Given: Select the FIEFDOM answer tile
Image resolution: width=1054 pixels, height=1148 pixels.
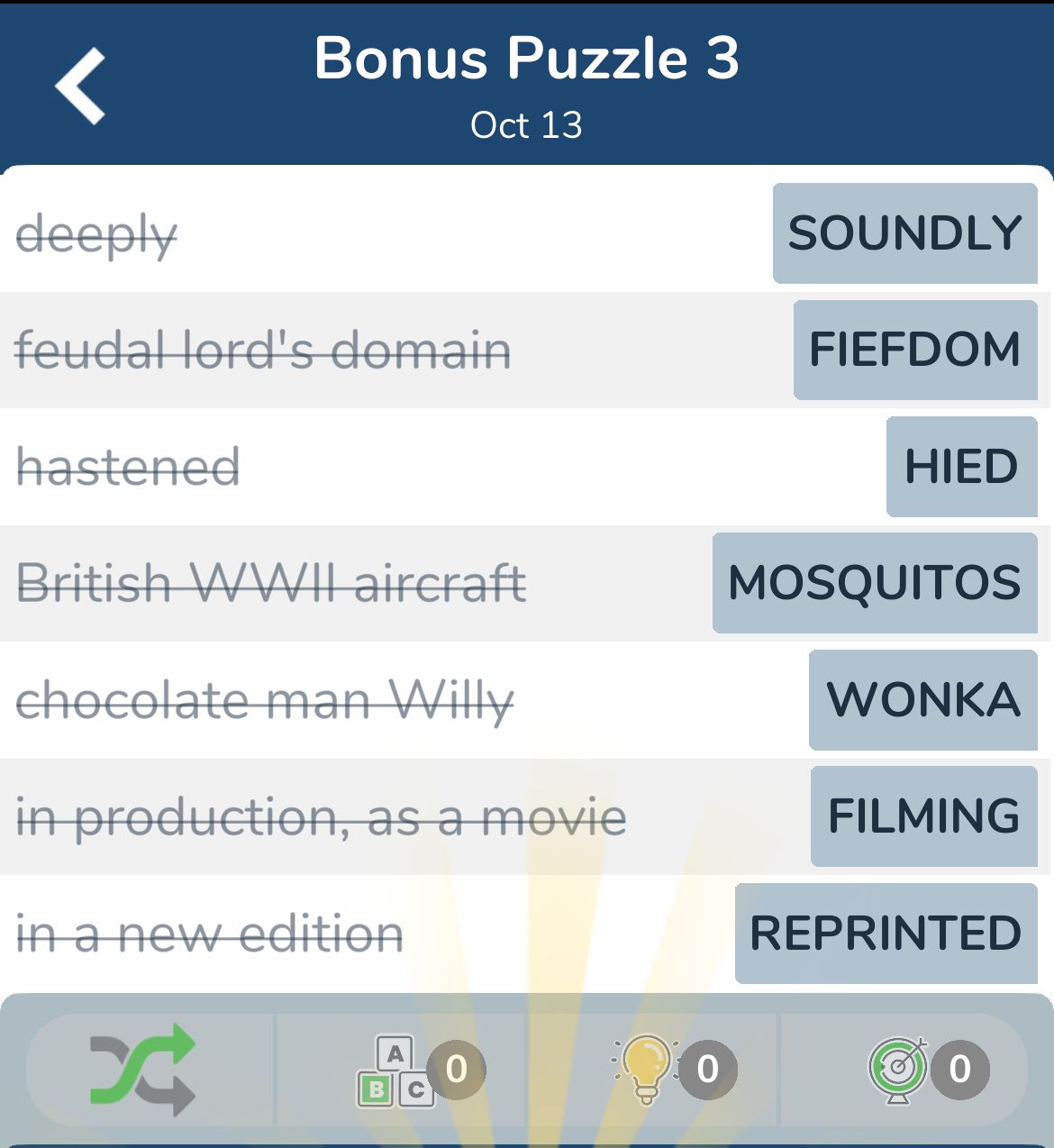Looking at the screenshot, I should (914, 350).
